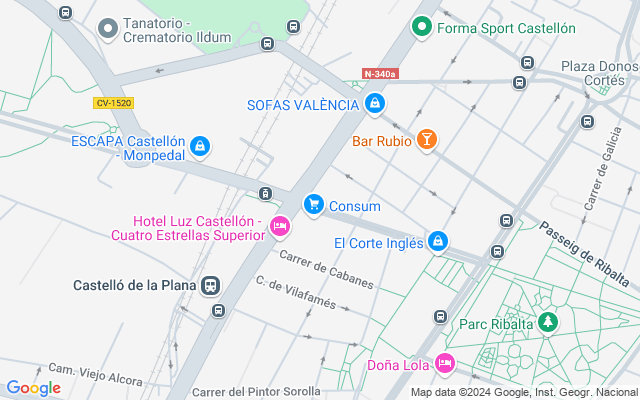Select the ESCAPA Castellón - Monpedal marker

coord(200,147)
